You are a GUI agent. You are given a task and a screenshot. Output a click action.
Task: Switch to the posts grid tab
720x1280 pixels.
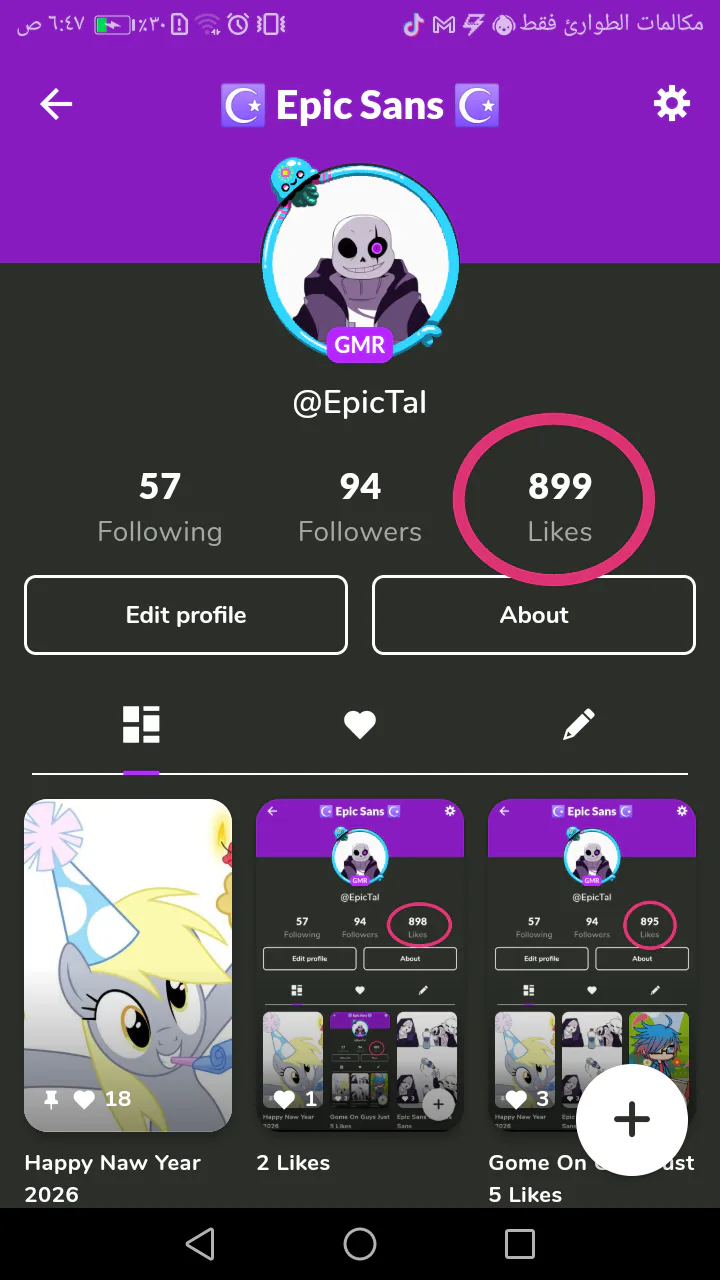tap(141, 725)
